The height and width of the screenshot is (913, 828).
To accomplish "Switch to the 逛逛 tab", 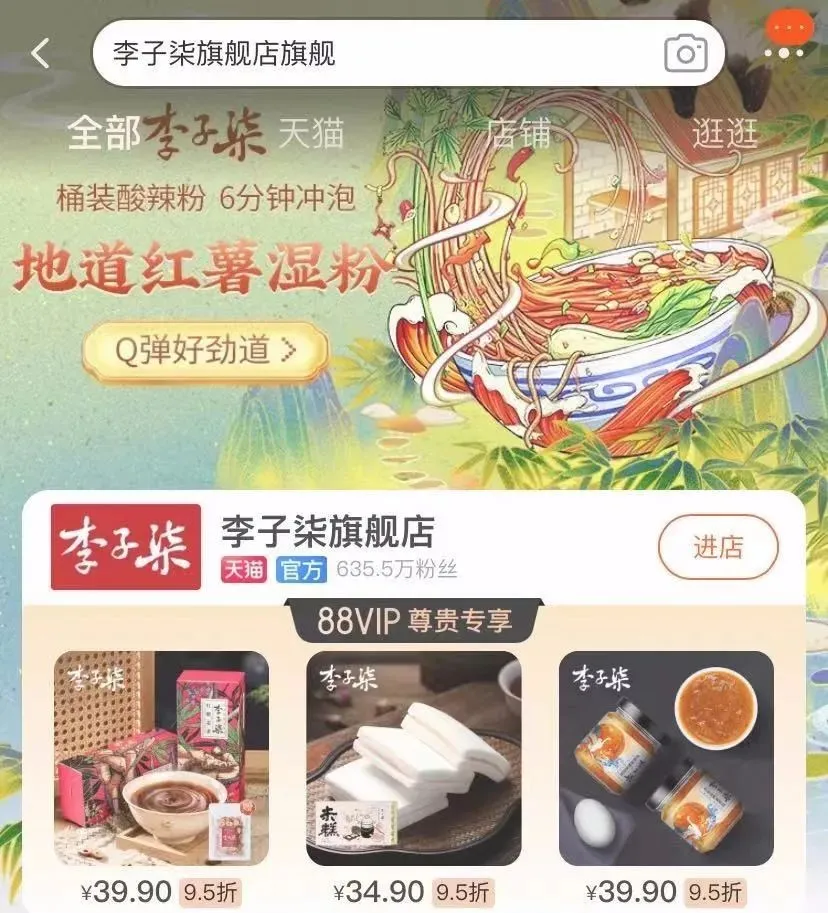I will click(725, 134).
